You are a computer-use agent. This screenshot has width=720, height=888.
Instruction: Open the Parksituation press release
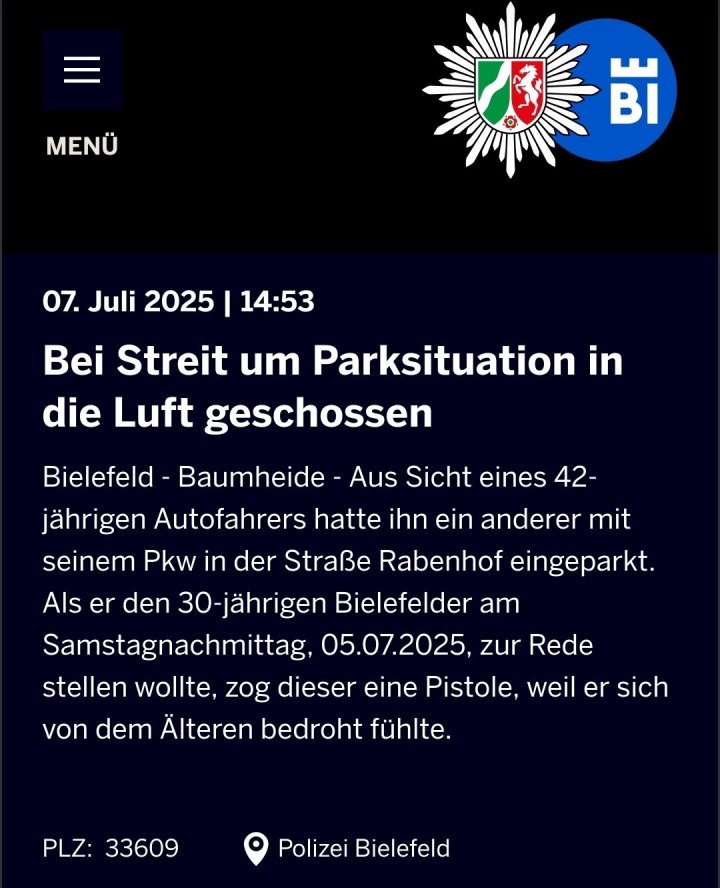(x=332, y=386)
